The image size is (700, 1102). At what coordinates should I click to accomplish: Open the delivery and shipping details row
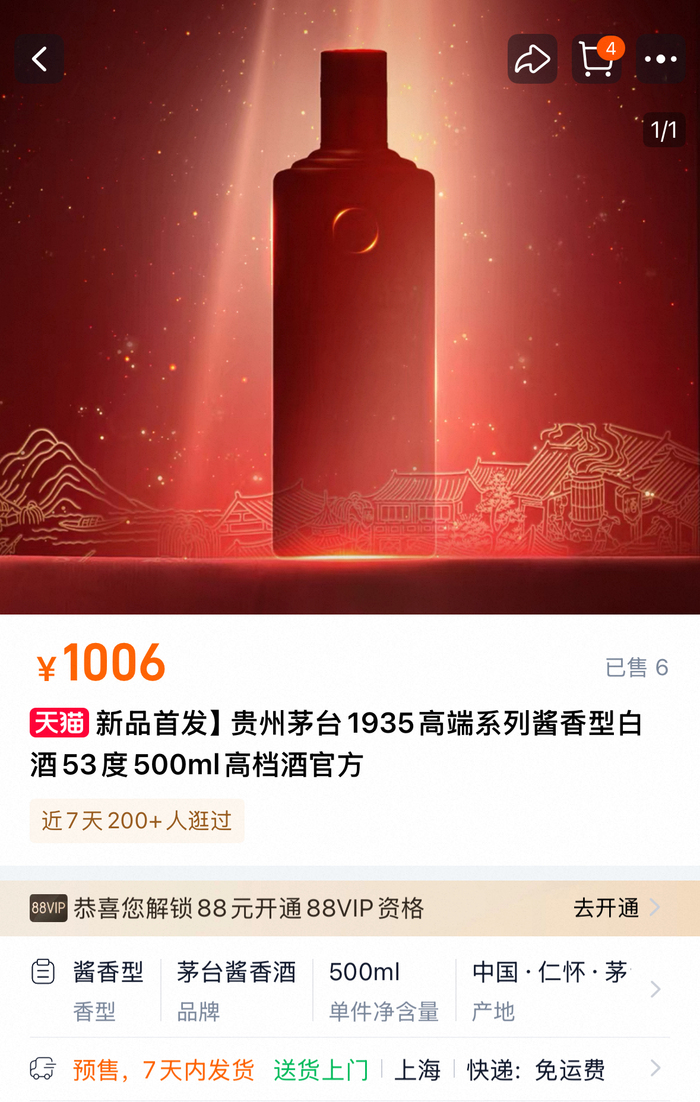655,1069
